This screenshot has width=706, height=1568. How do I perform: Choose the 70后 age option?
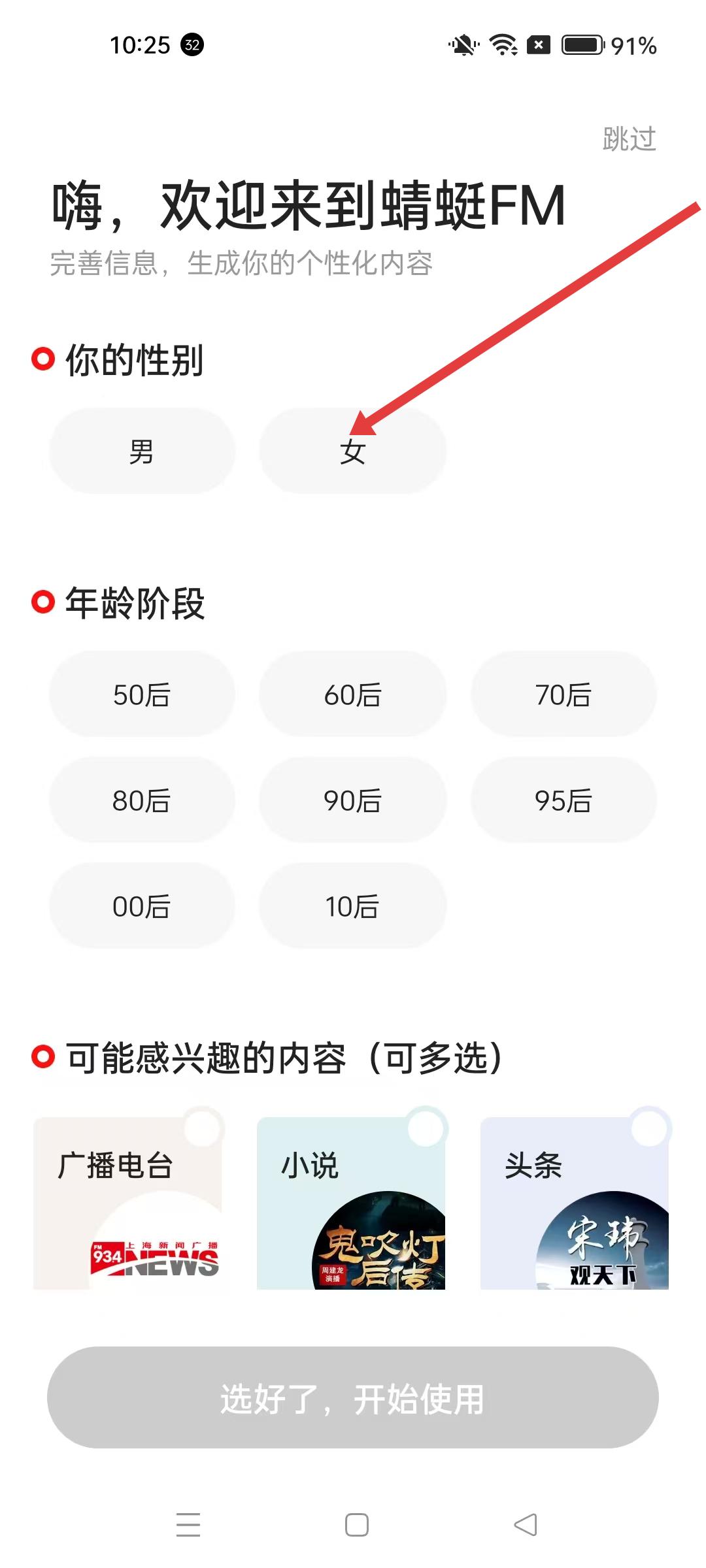coord(563,694)
